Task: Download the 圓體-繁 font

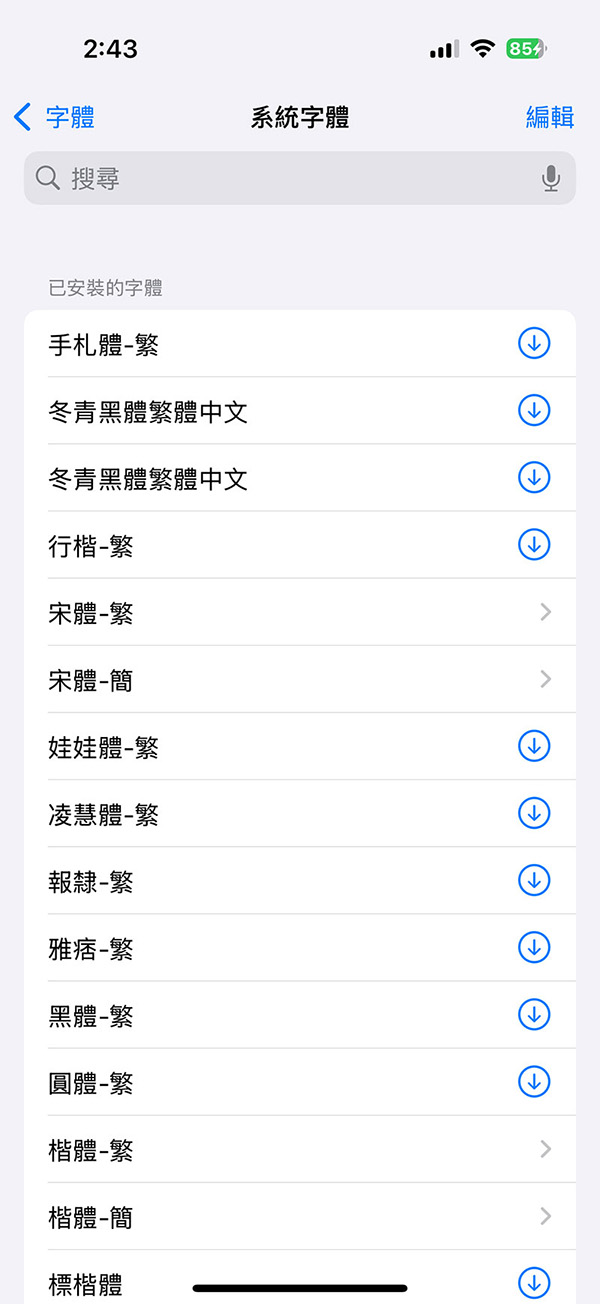Action: [x=534, y=1081]
